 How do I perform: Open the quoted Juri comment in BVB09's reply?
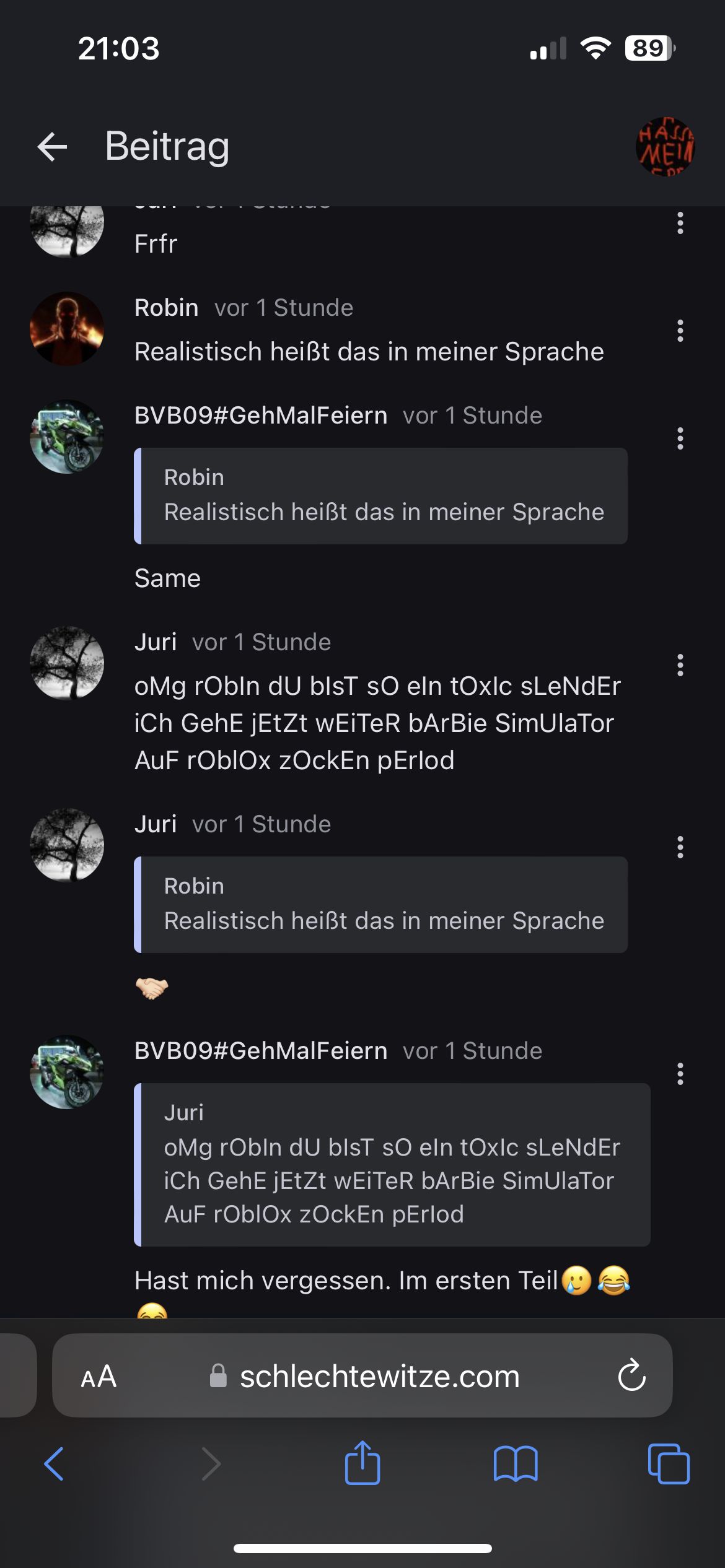click(x=392, y=1164)
